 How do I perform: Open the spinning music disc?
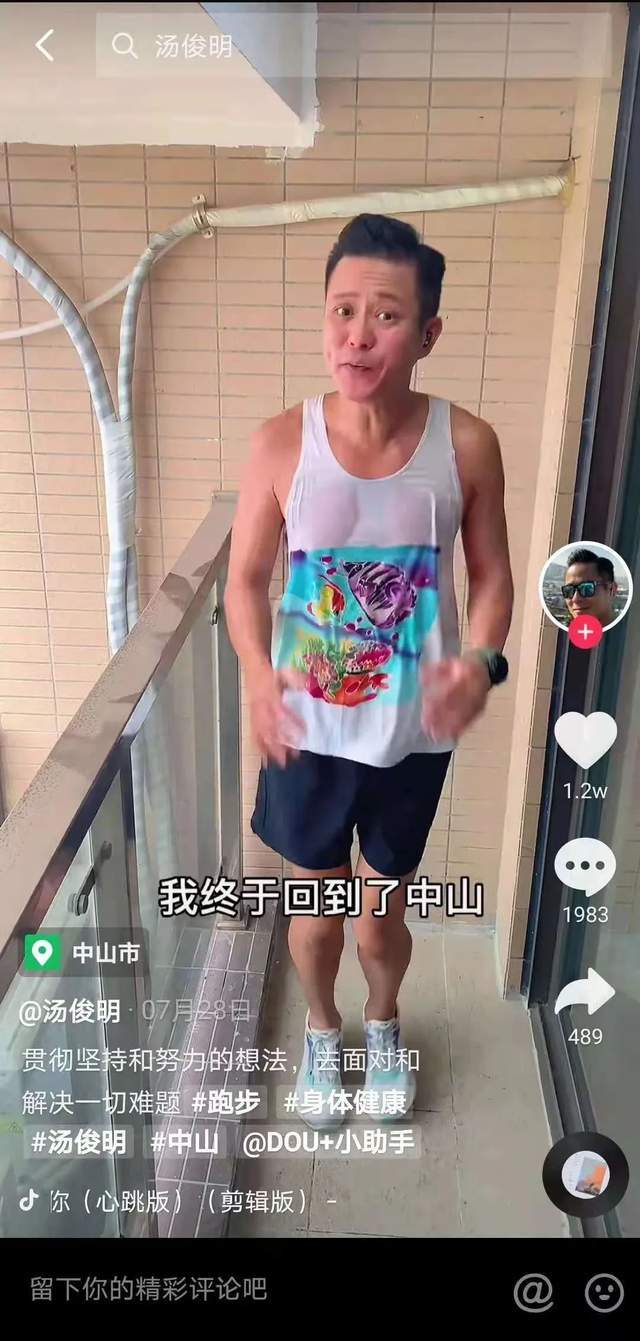[x=585, y=1174]
